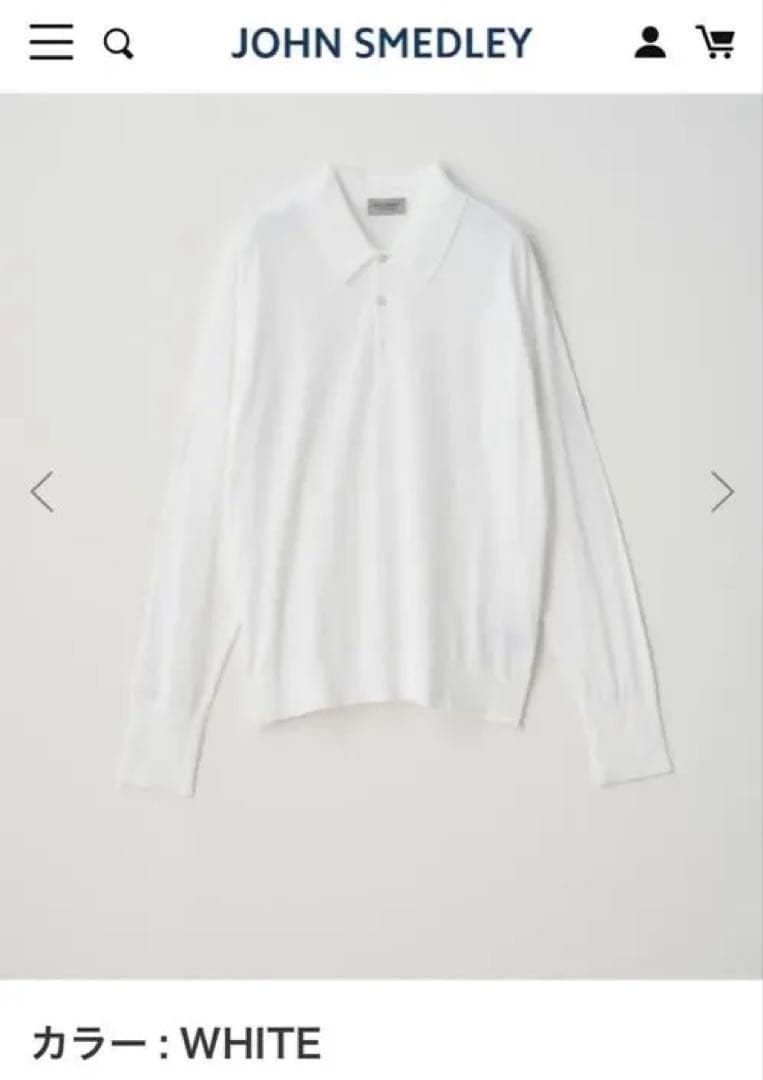763x1080 pixels.
Task: Show the next product image
Action: click(x=722, y=492)
